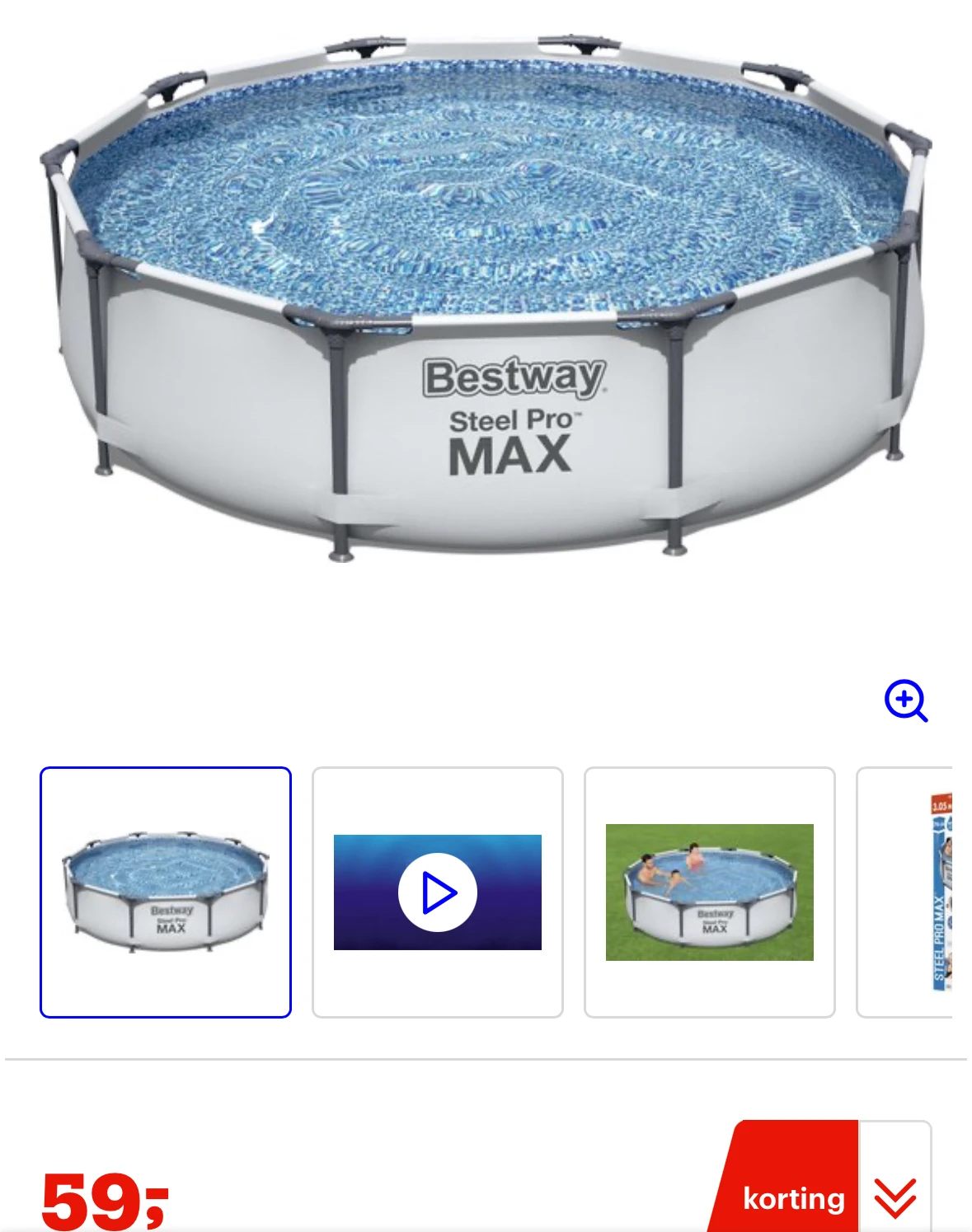Screen dimensions: 972x1232
Task: Collapse or expand the korting section arrow
Action: point(895,1197)
